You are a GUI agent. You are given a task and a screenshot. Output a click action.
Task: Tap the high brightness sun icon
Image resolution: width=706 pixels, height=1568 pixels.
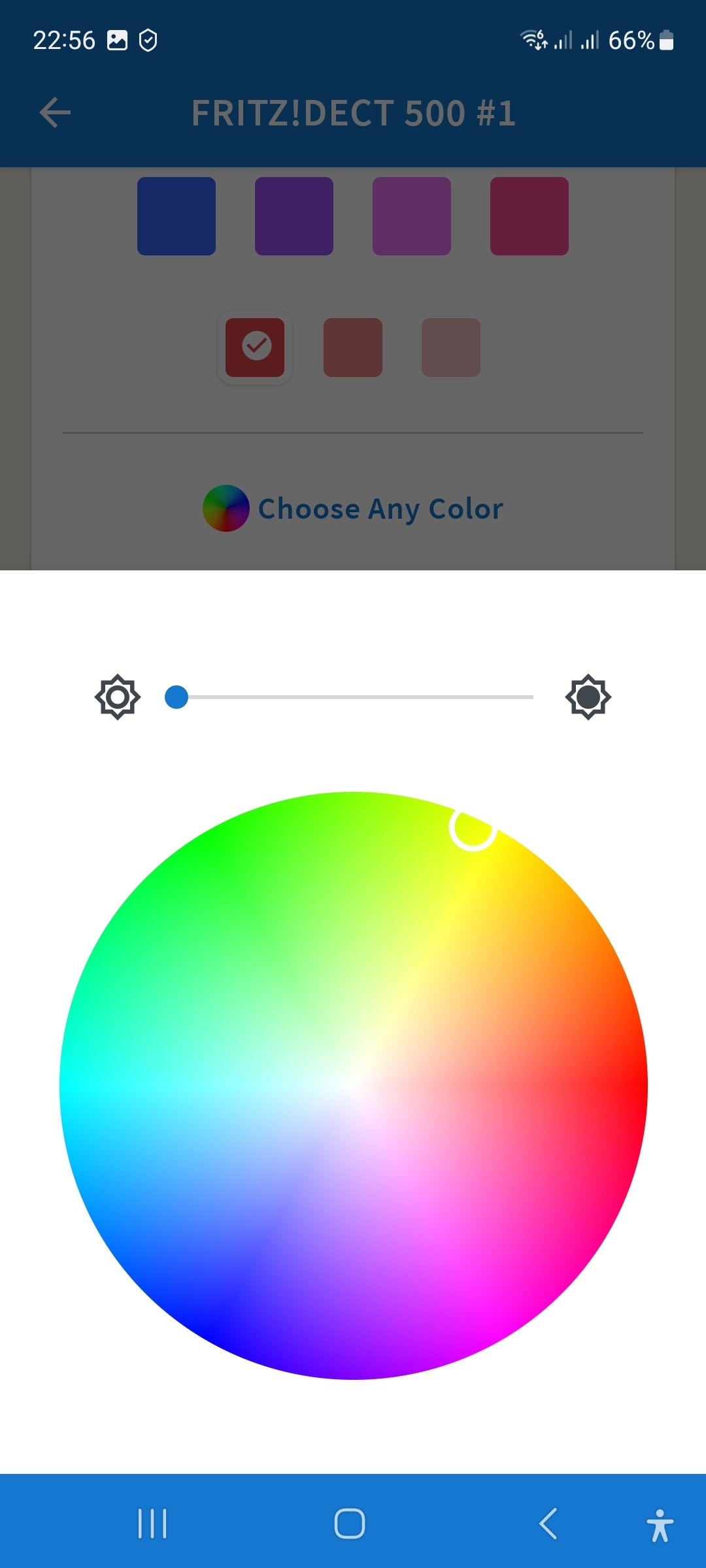coord(588,697)
